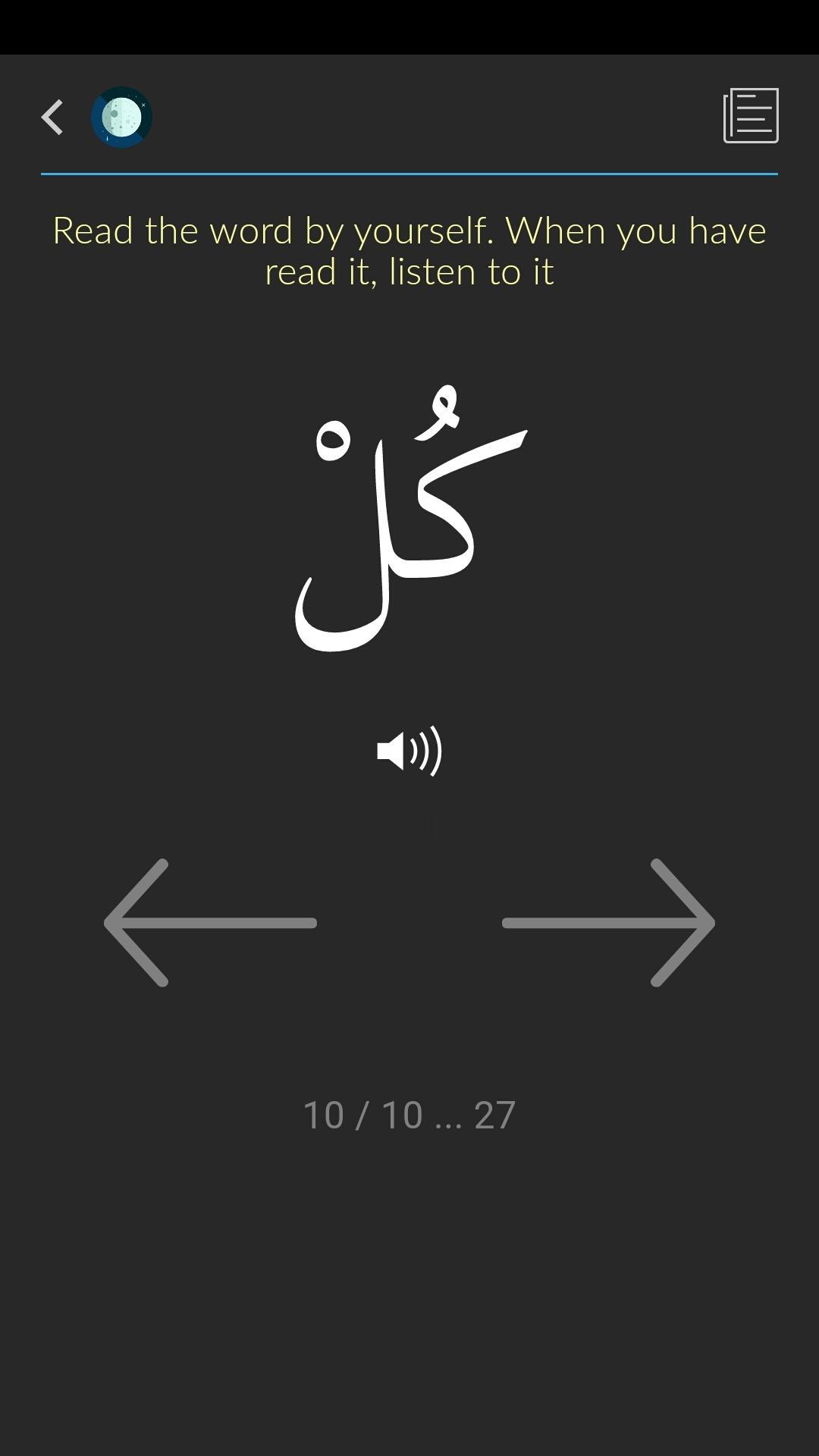Tap the speaker icon to hear pronunciation
This screenshot has width=819, height=1456.
(409, 751)
